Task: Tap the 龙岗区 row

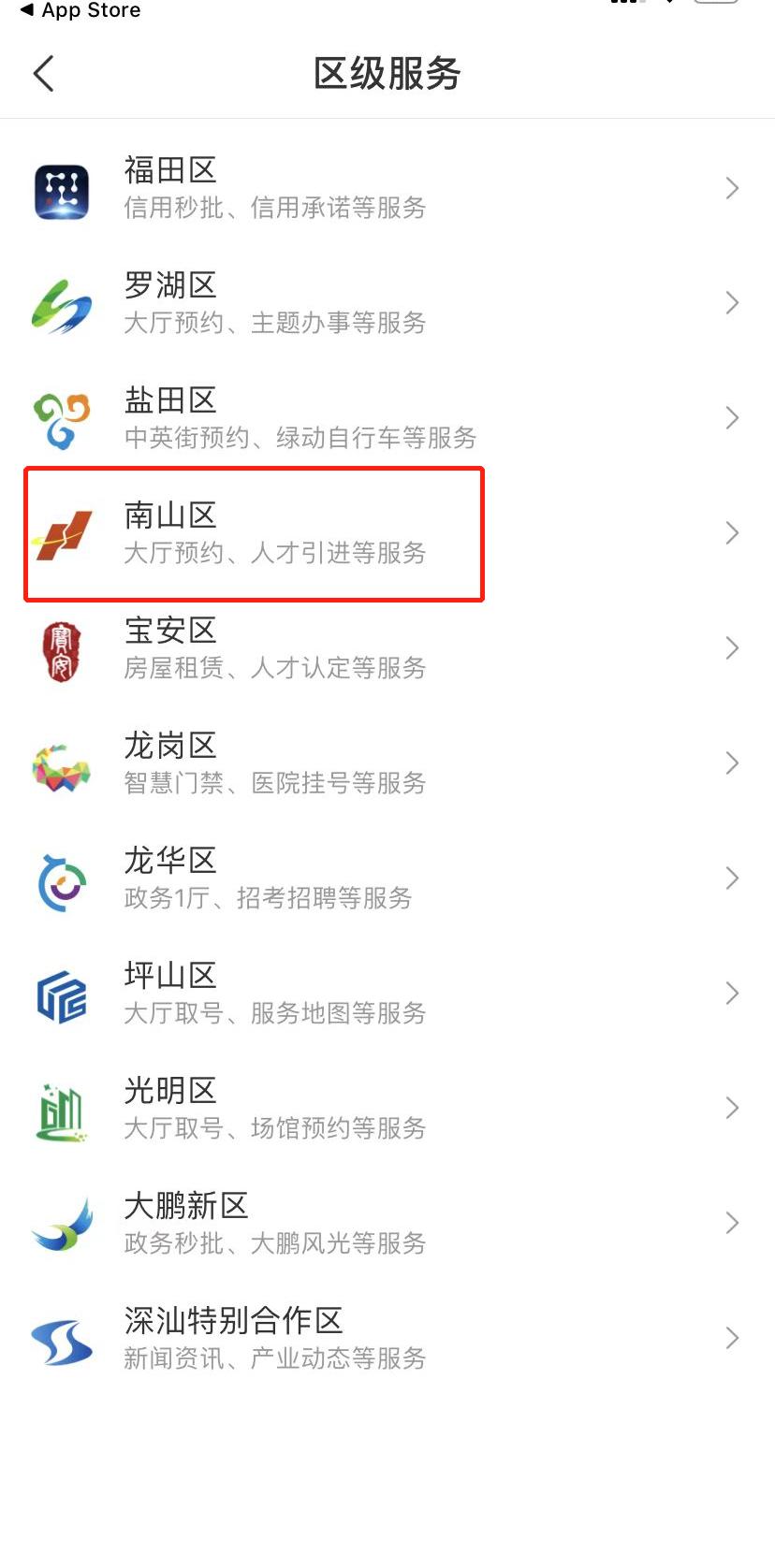Action: (x=386, y=763)
